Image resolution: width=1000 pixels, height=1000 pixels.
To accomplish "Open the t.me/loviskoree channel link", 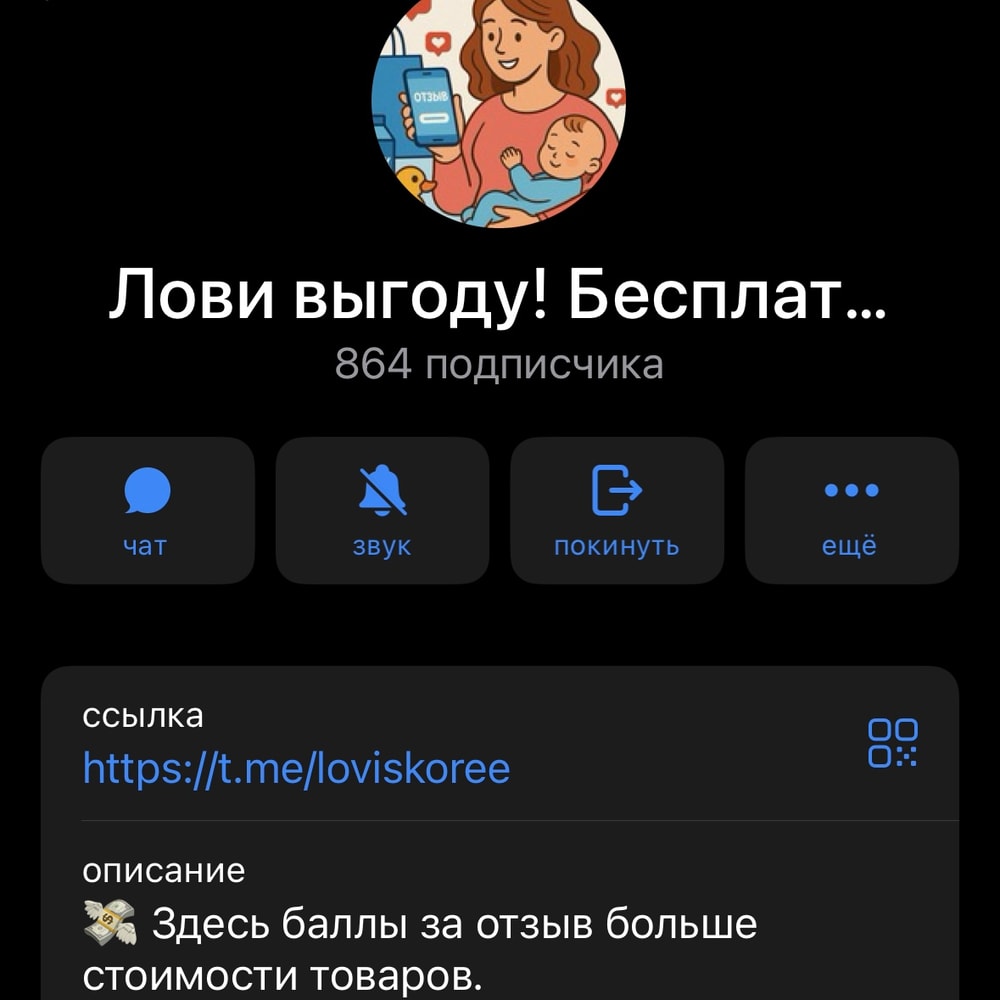I will coord(296,768).
